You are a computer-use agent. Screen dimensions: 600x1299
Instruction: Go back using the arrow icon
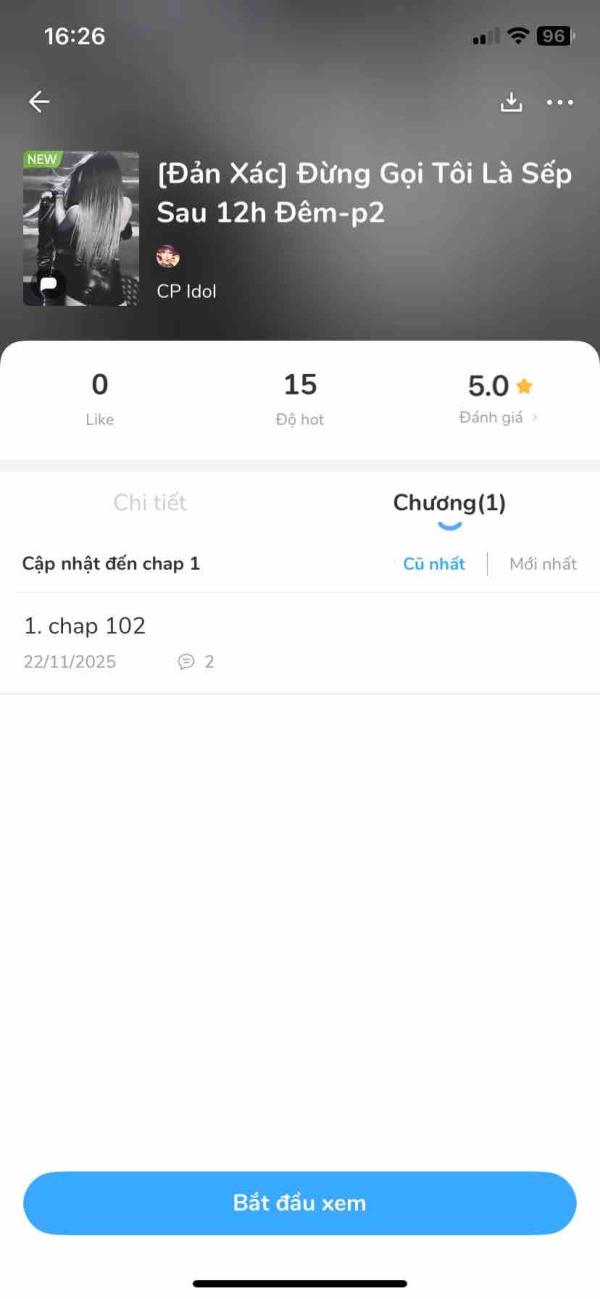coord(39,101)
